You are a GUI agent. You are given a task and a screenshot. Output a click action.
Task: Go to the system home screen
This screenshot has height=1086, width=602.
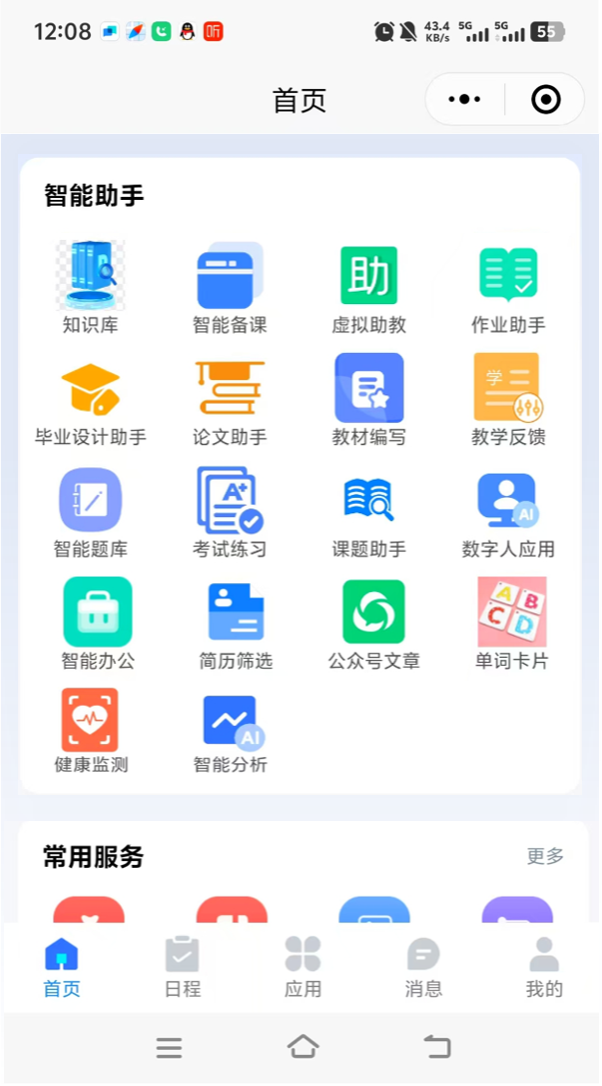(302, 1047)
